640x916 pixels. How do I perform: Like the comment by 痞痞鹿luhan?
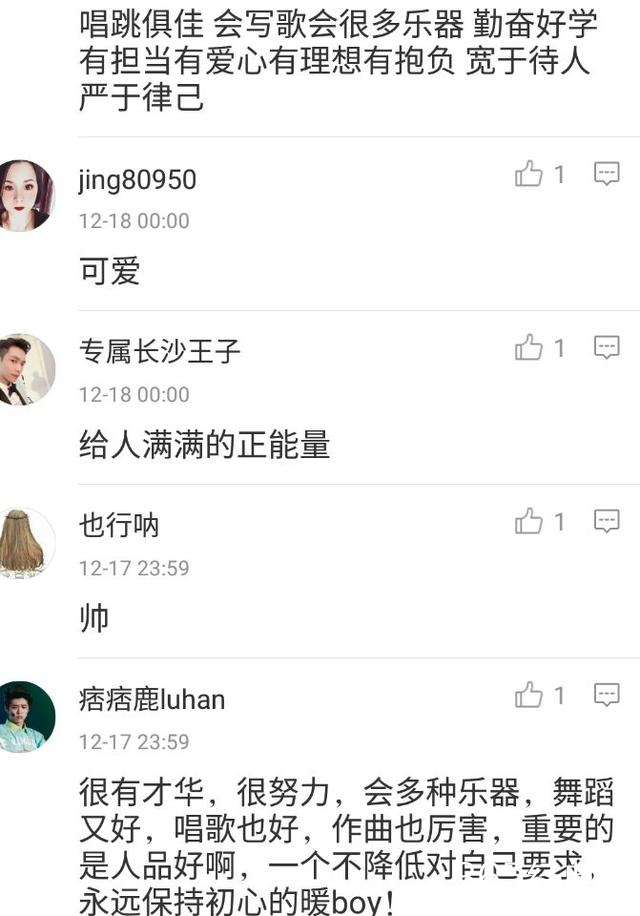click(x=529, y=695)
